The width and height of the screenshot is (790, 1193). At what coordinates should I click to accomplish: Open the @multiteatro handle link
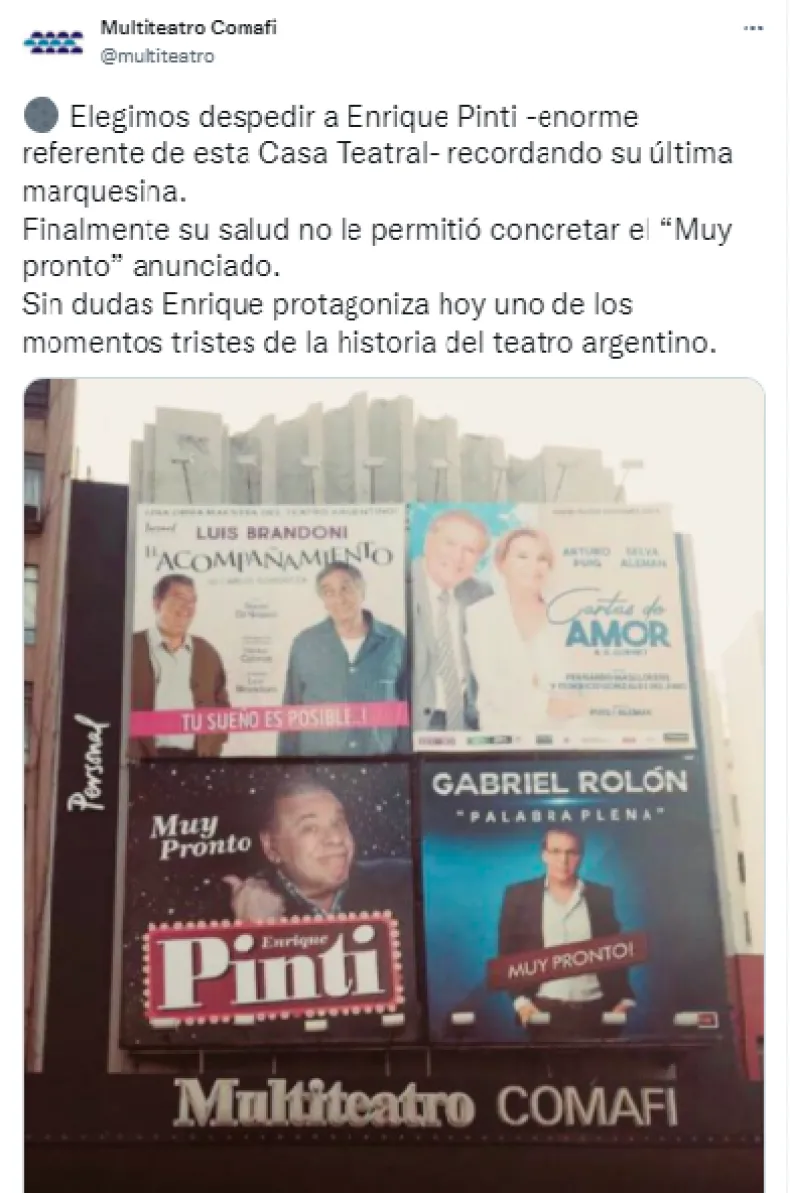[x=159, y=57]
